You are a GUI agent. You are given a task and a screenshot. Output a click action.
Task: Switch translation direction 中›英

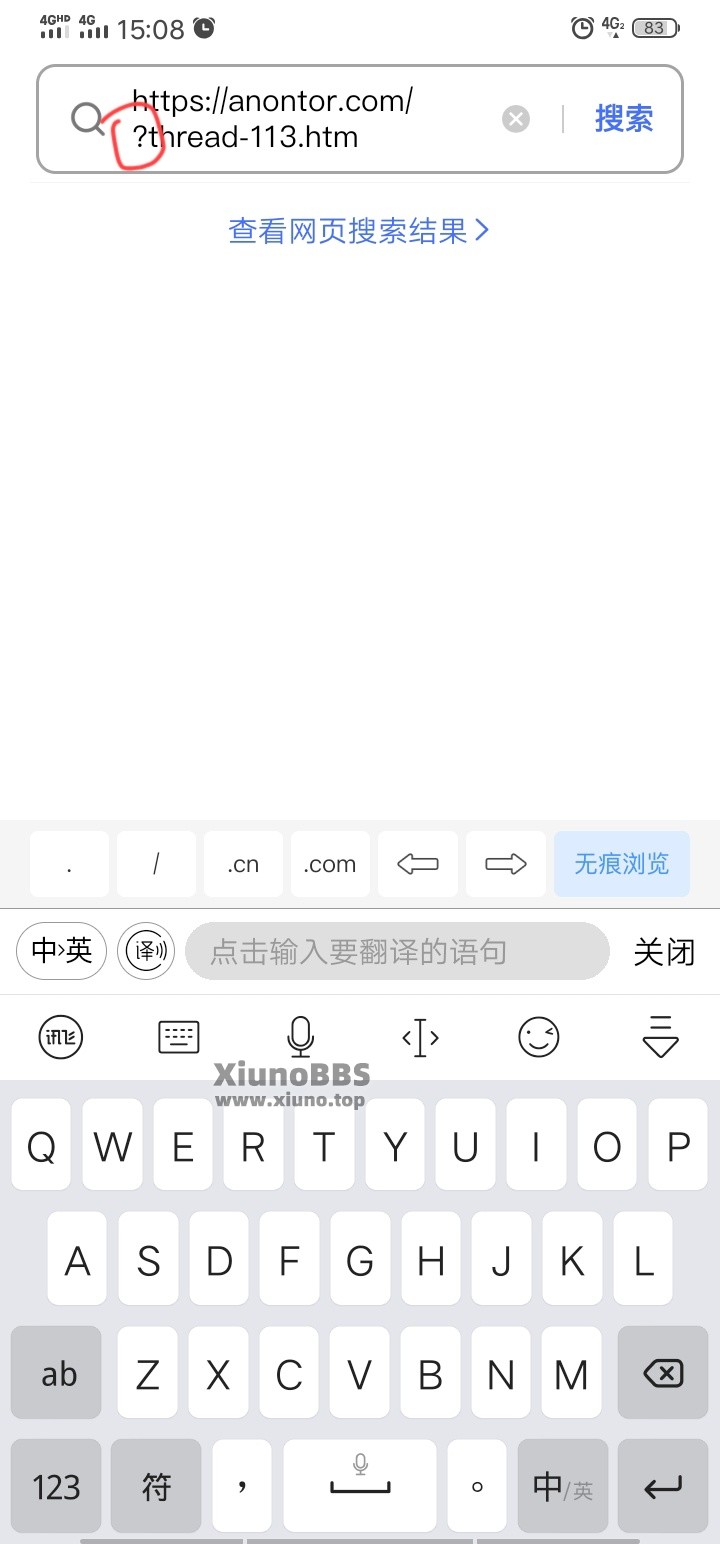pos(61,951)
